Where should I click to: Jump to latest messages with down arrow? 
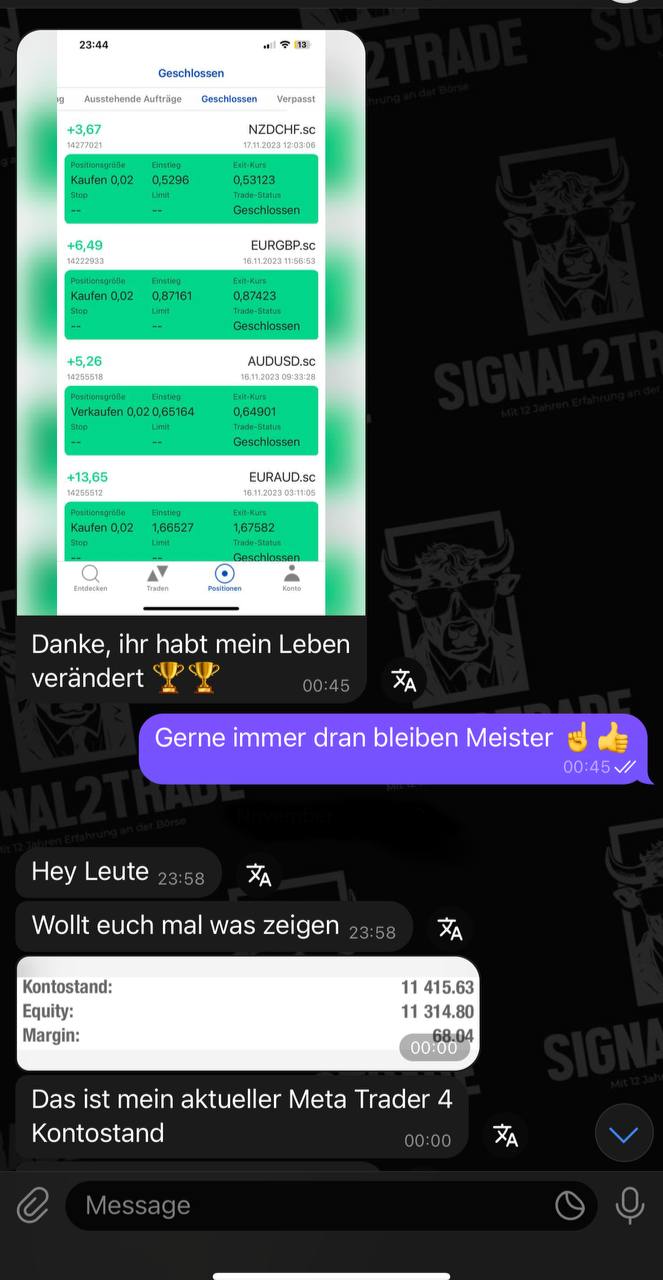(624, 1134)
